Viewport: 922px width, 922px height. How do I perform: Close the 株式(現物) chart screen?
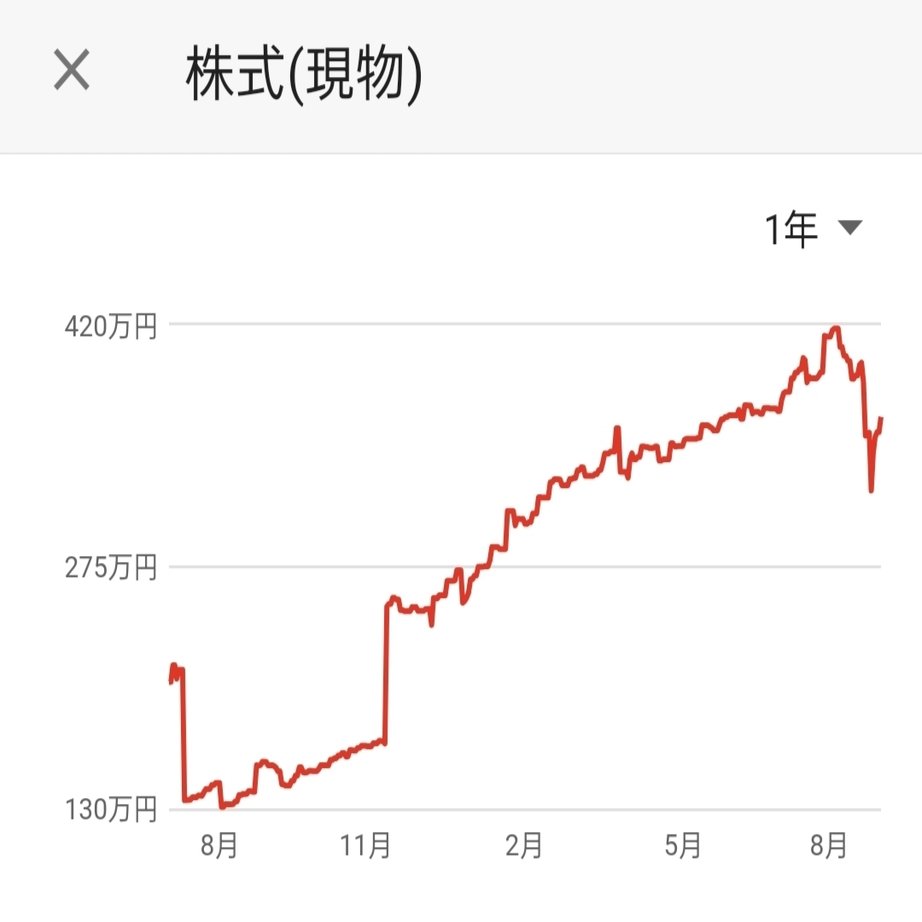click(72, 71)
